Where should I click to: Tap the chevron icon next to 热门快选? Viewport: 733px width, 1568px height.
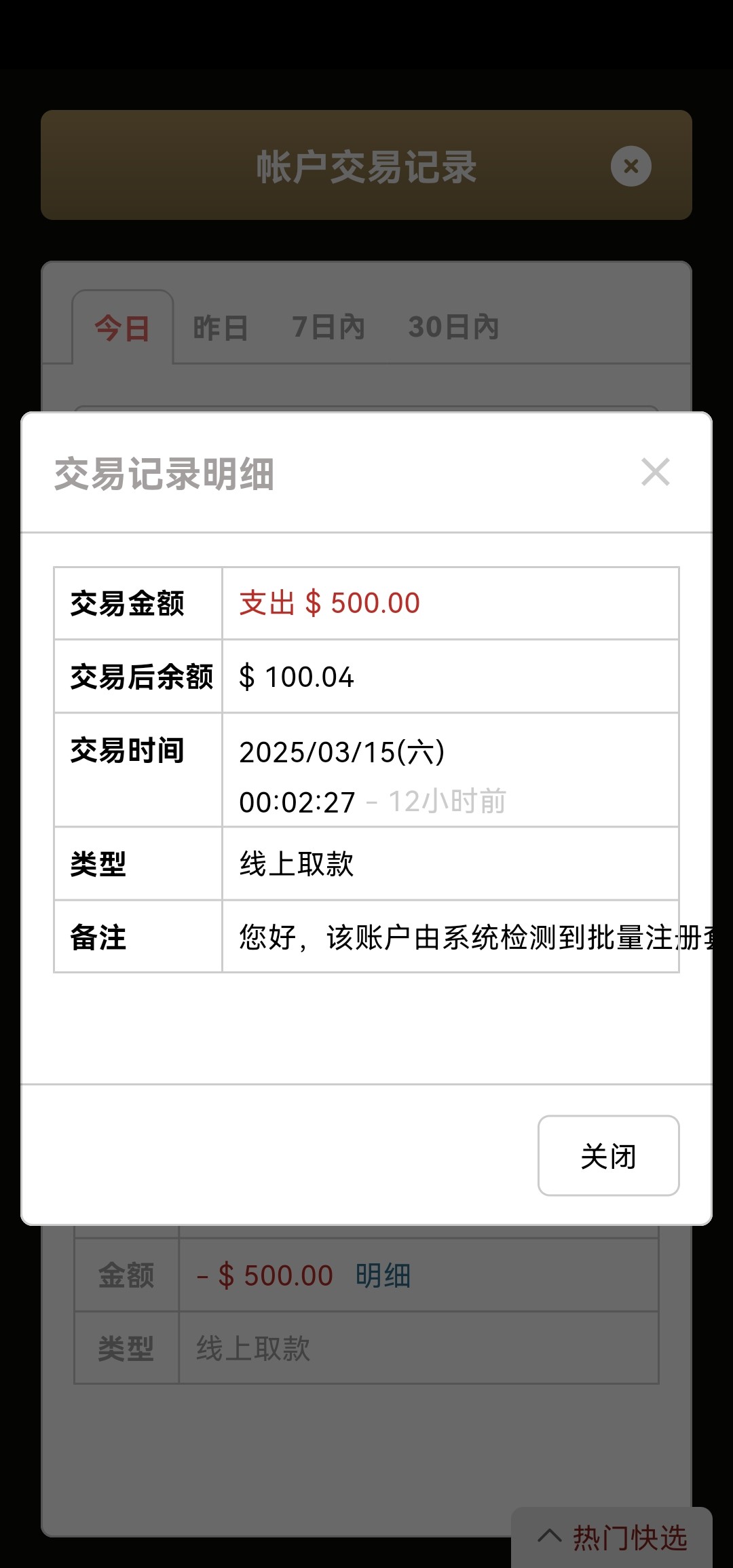click(551, 1535)
